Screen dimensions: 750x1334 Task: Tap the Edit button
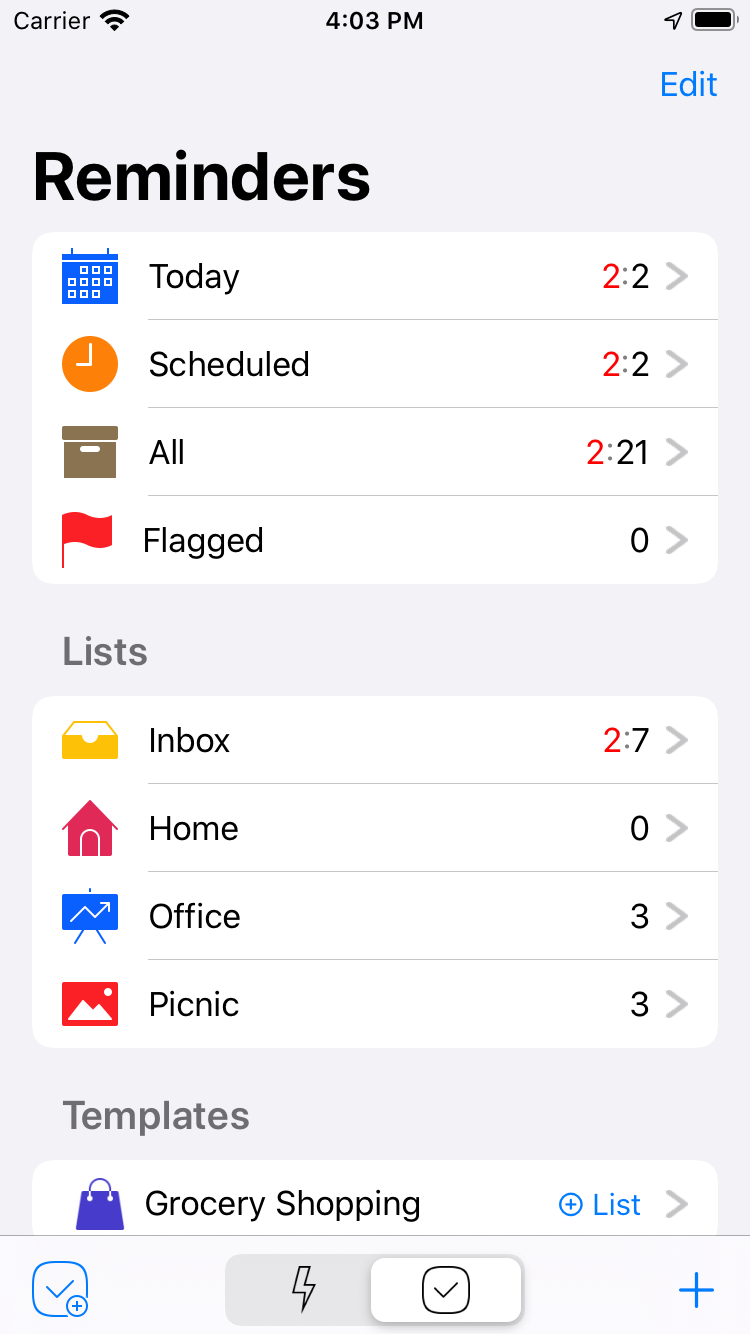688,85
